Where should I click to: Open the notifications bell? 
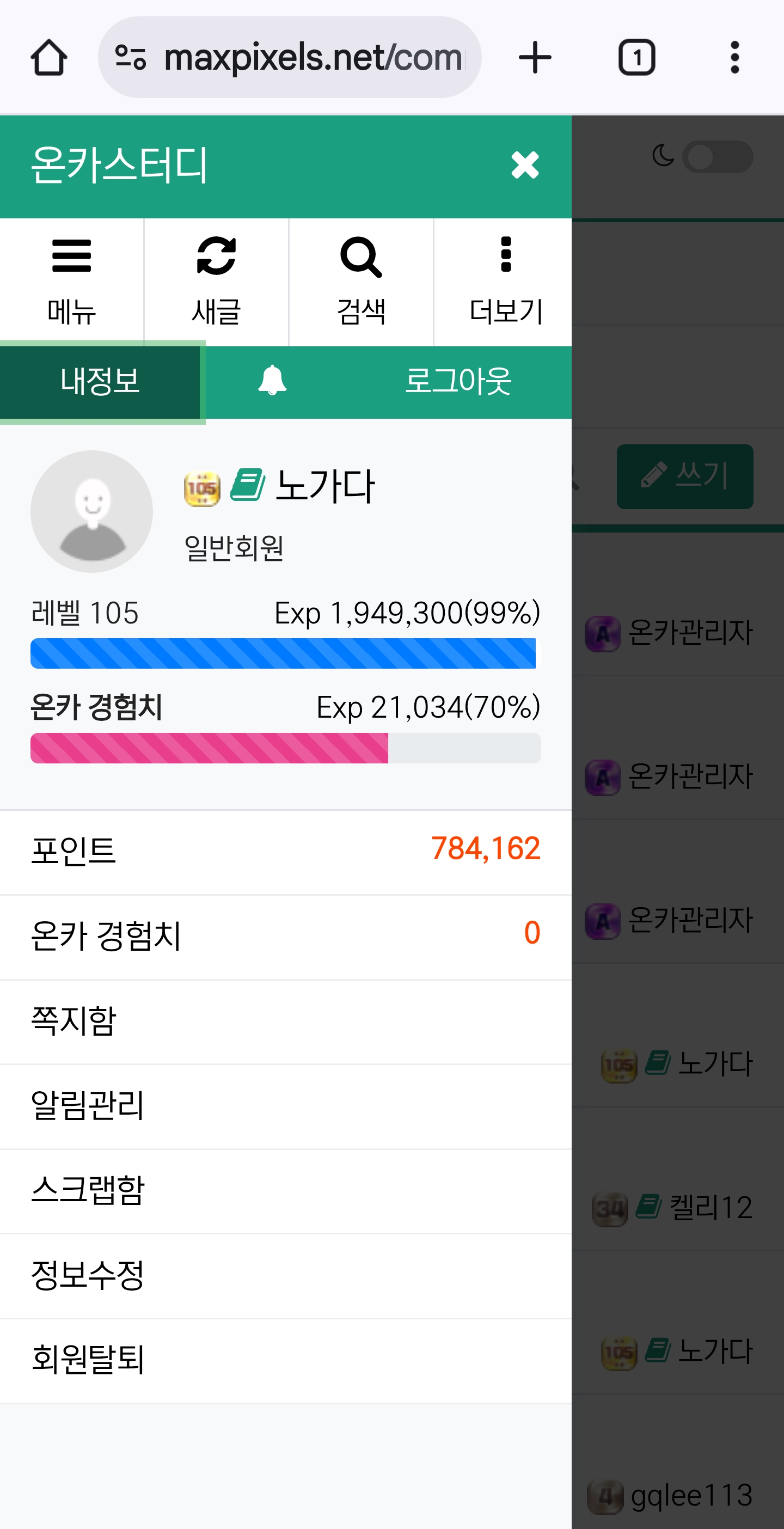point(272,382)
